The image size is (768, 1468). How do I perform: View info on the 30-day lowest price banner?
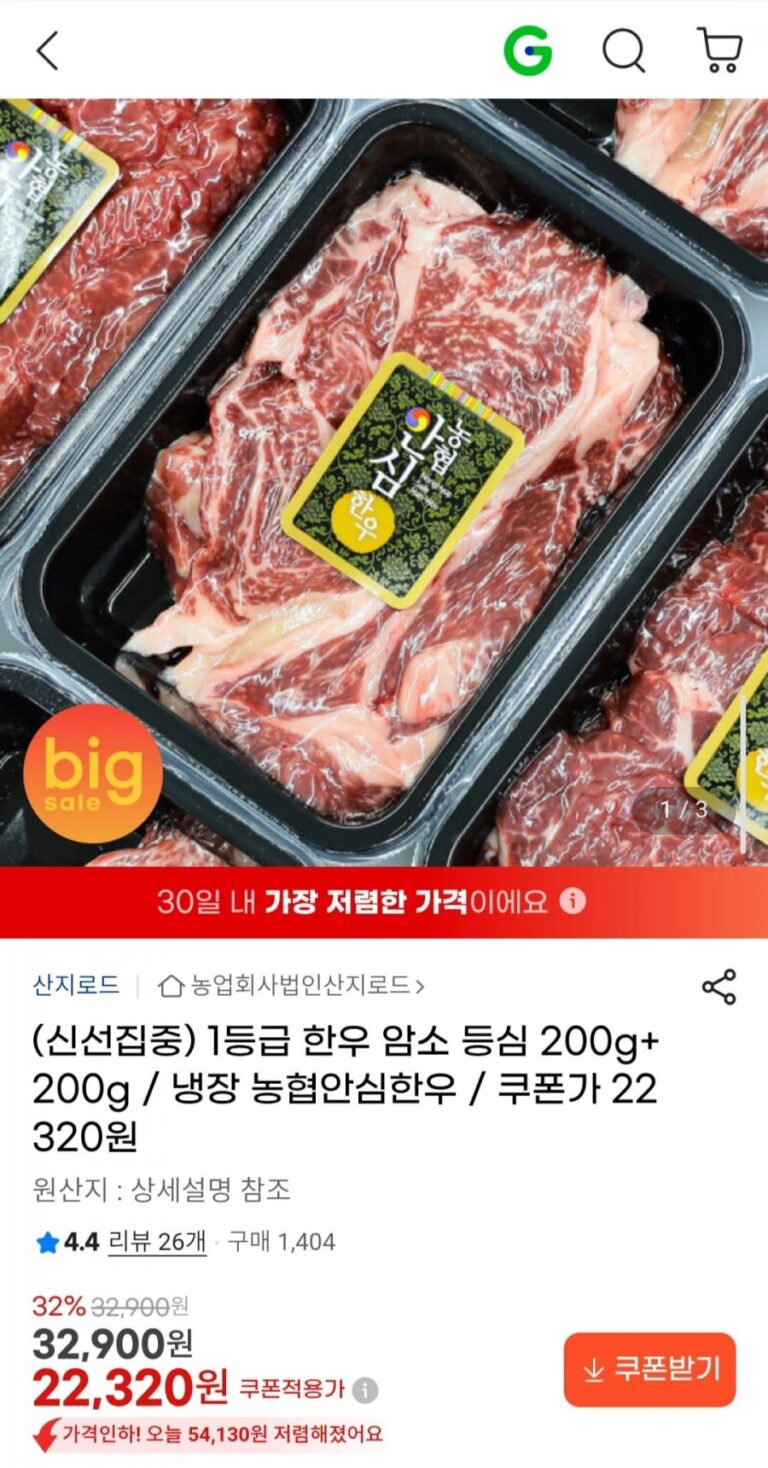click(572, 901)
